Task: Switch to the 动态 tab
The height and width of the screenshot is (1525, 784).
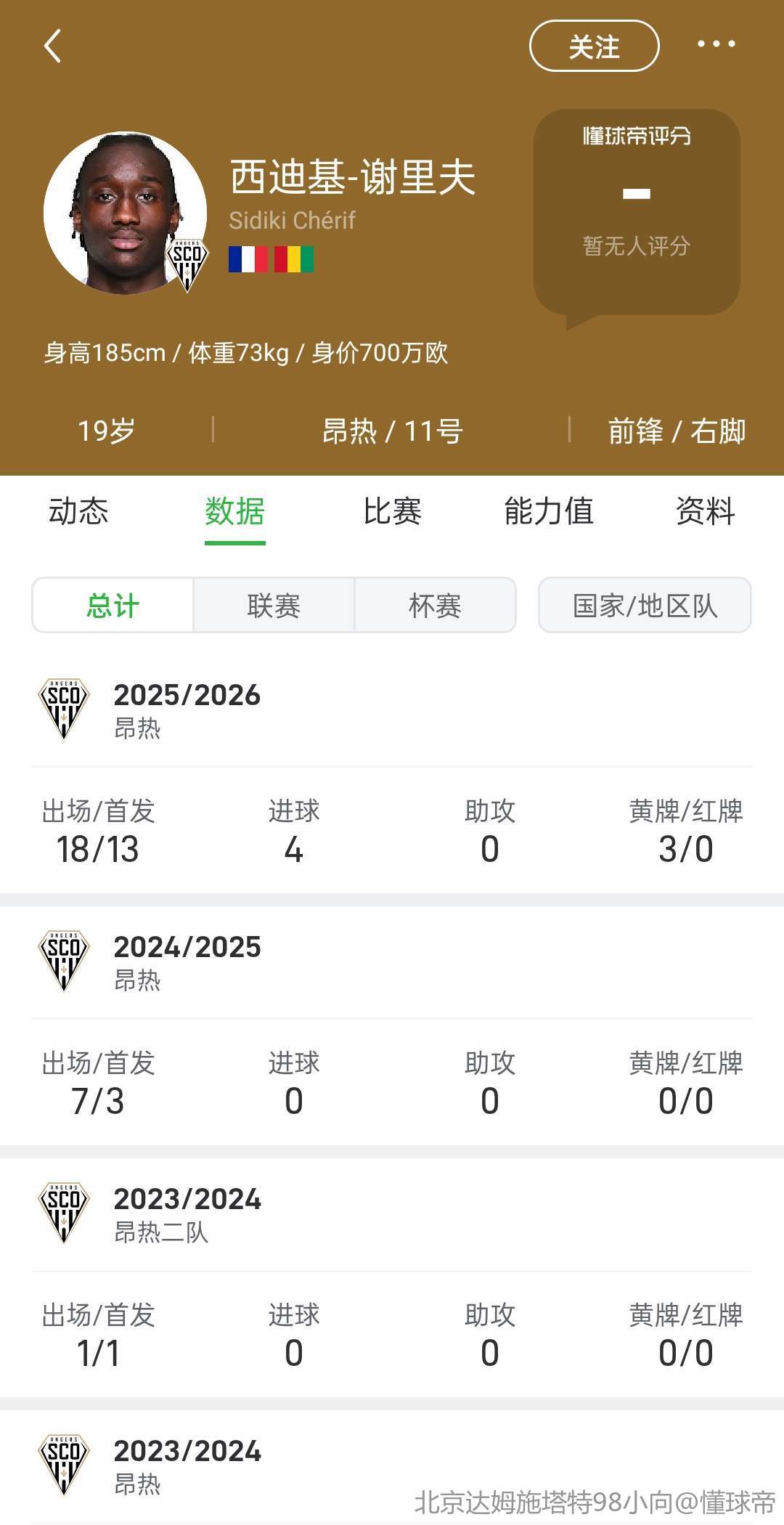Action: (x=78, y=511)
